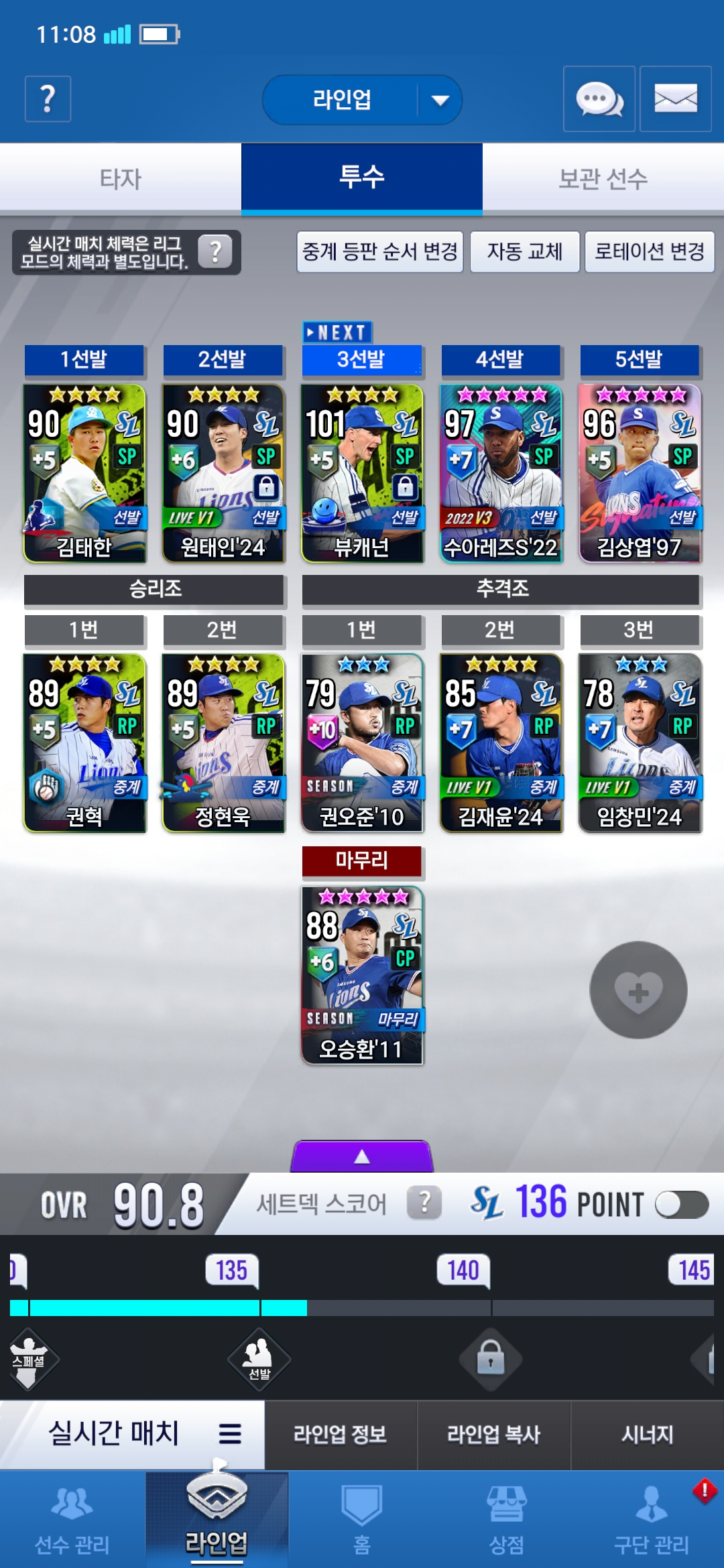
Task: Tap the 자동 교체 button
Action: coord(524,252)
